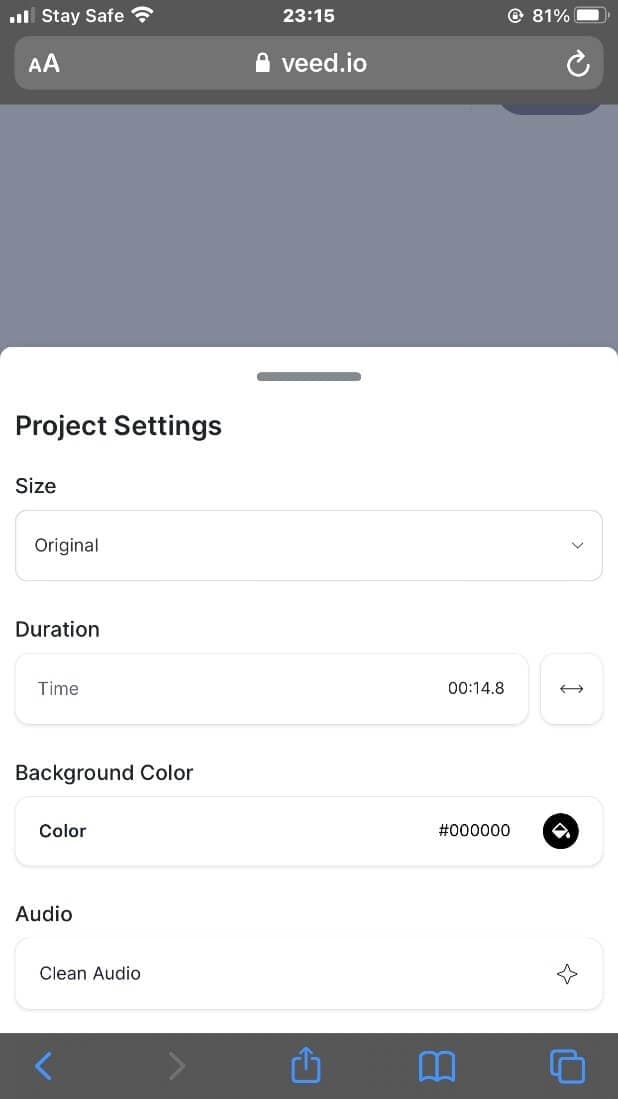This screenshot has height=1099, width=618.
Task: Go back to the previous page
Action: (x=43, y=1066)
